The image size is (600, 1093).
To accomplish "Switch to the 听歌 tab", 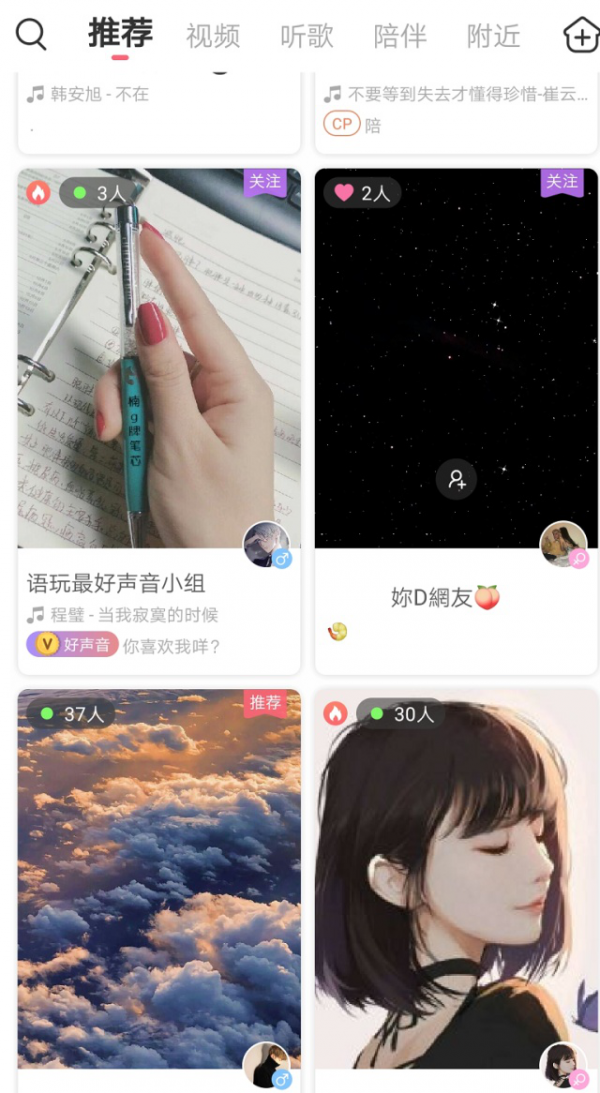I will (306, 37).
